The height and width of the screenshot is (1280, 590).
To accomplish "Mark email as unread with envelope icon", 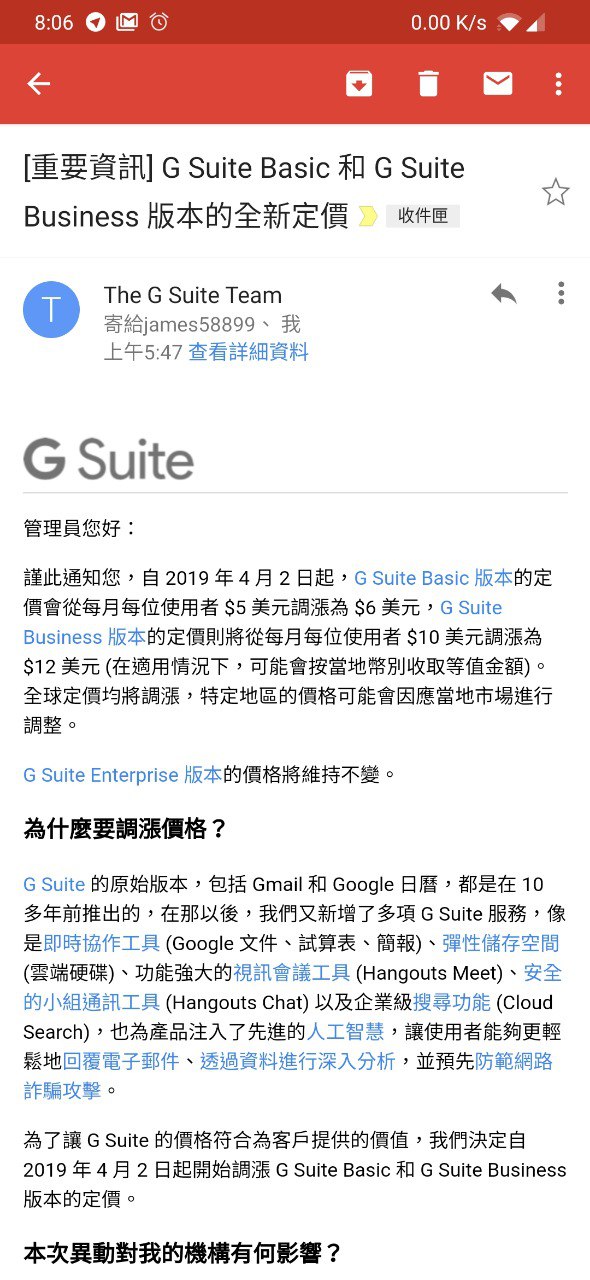I will (497, 84).
